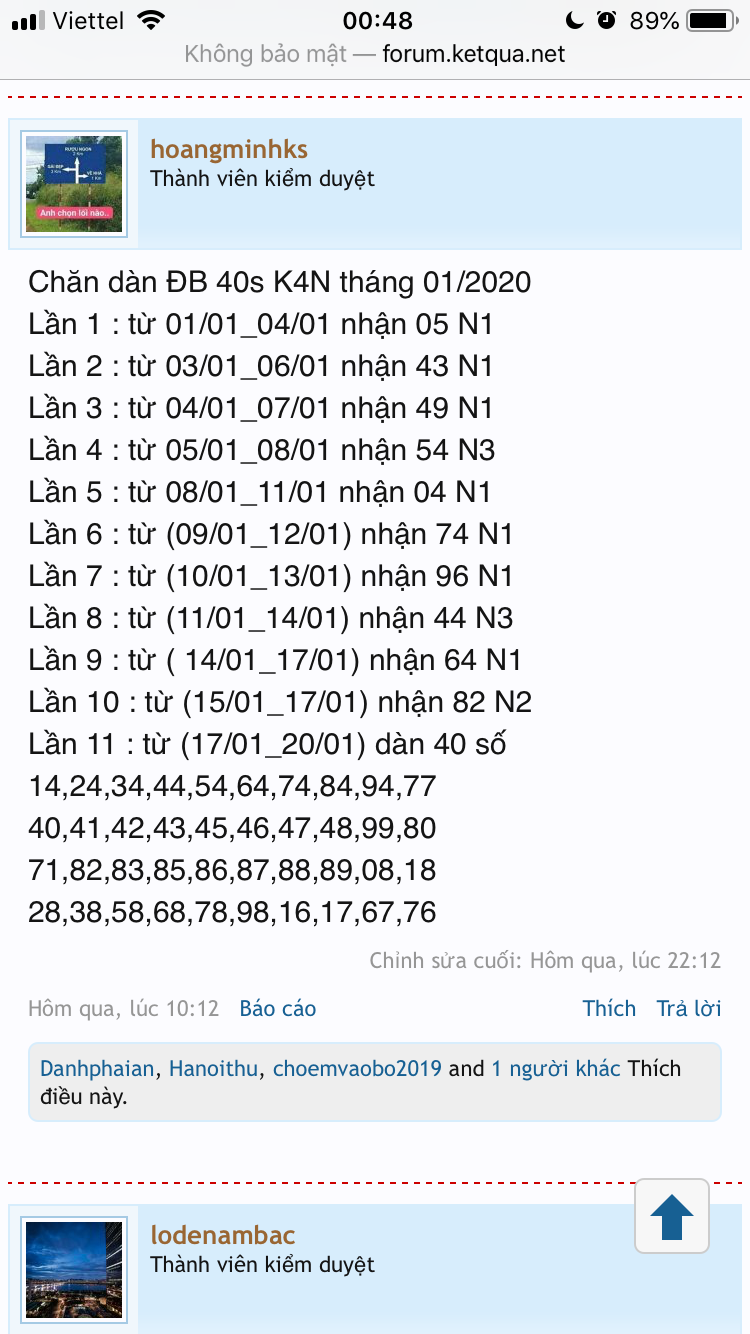This screenshot has height=1334, width=750.
Task: Like the post with Thích
Action: point(609,1009)
